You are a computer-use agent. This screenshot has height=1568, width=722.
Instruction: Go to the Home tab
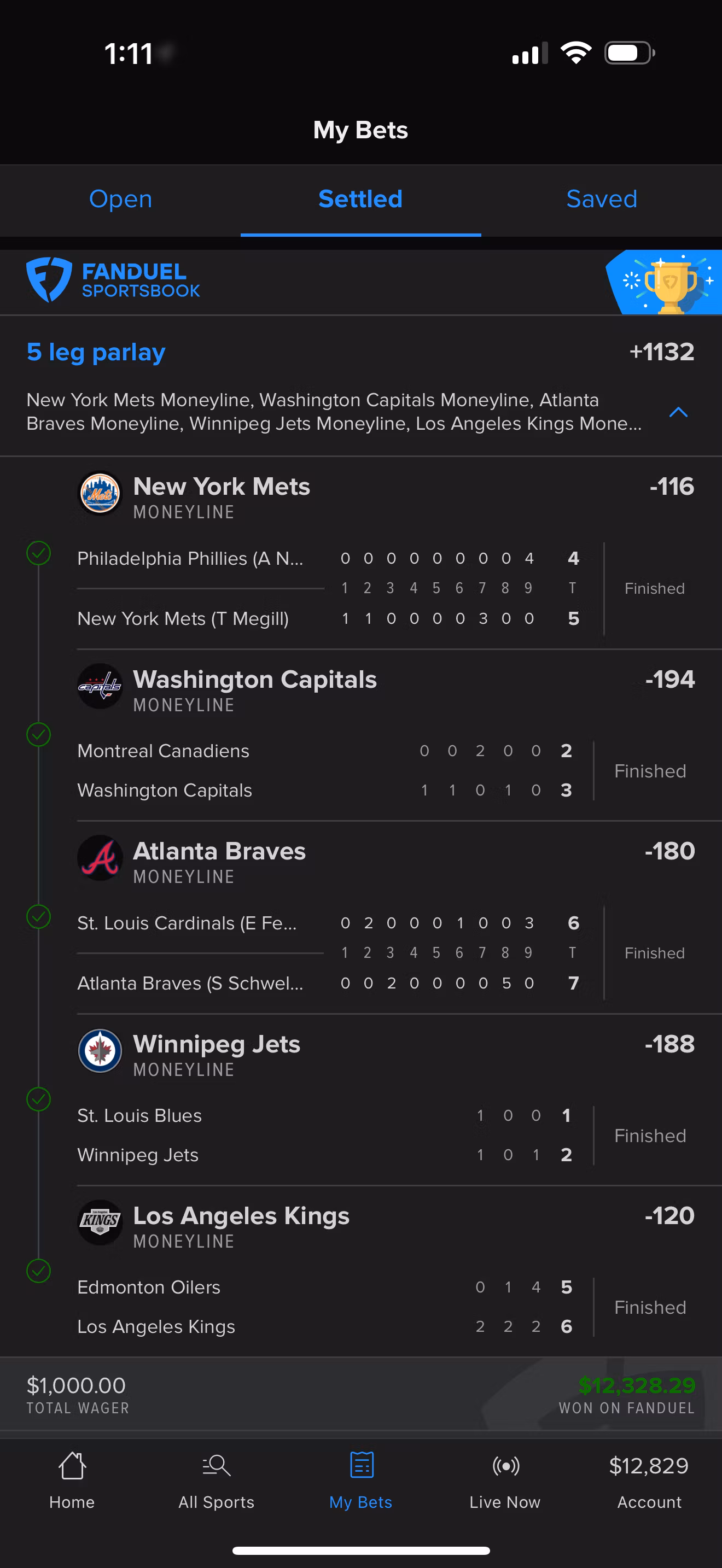(x=72, y=1479)
